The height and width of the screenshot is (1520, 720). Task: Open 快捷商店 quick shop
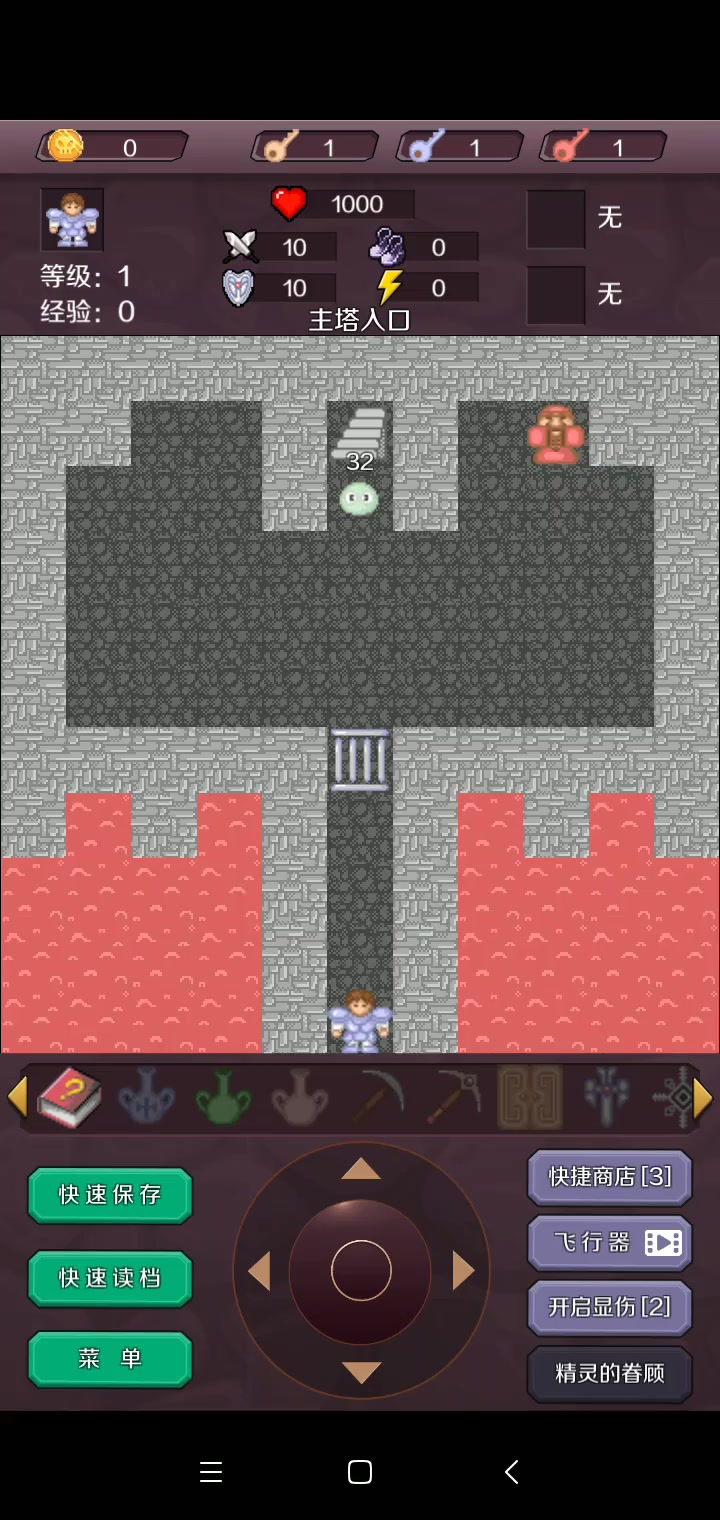[610, 1177]
